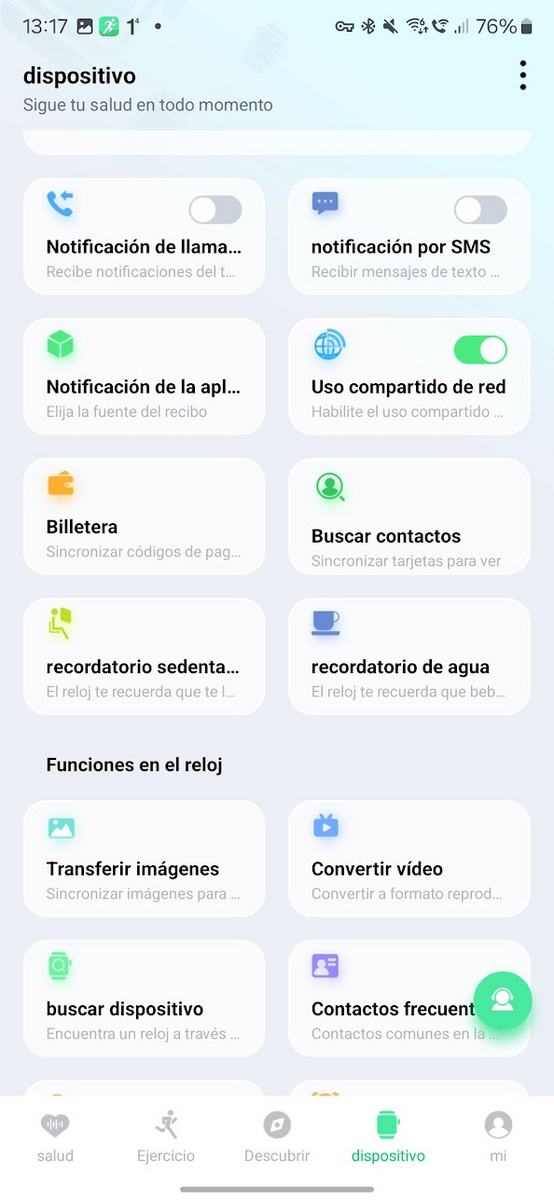Disable Uso compartido de red switch
This screenshot has width=554, height=1200.
[480, 349]
